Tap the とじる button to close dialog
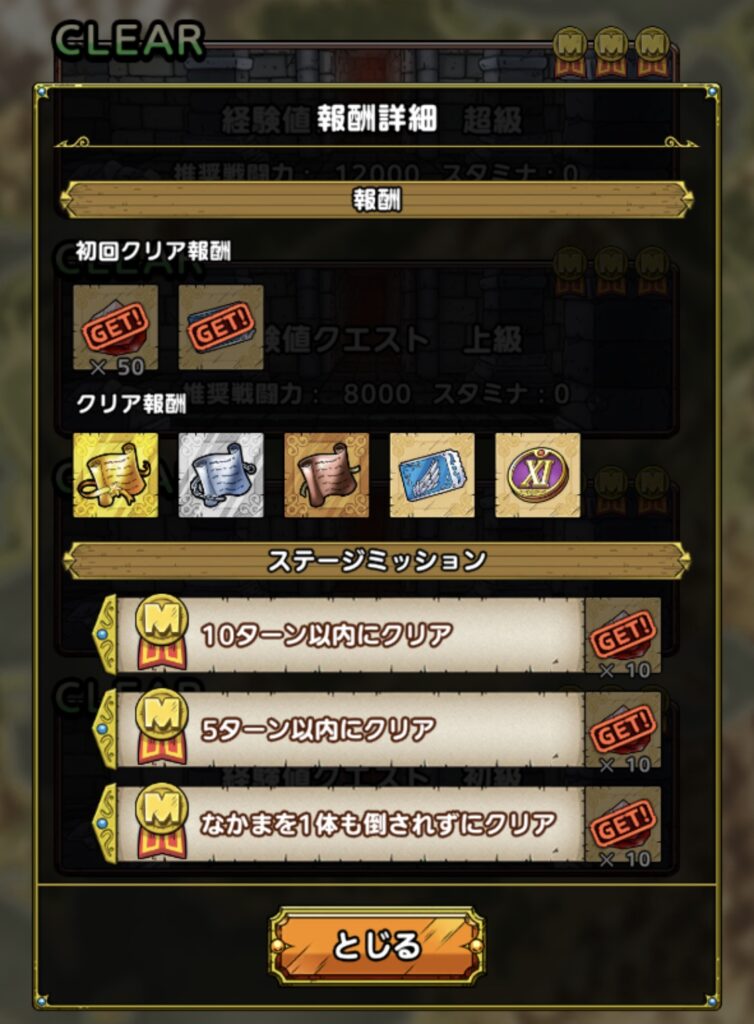The width and height of the screenshot is (754, 1024). pos(377,946)
